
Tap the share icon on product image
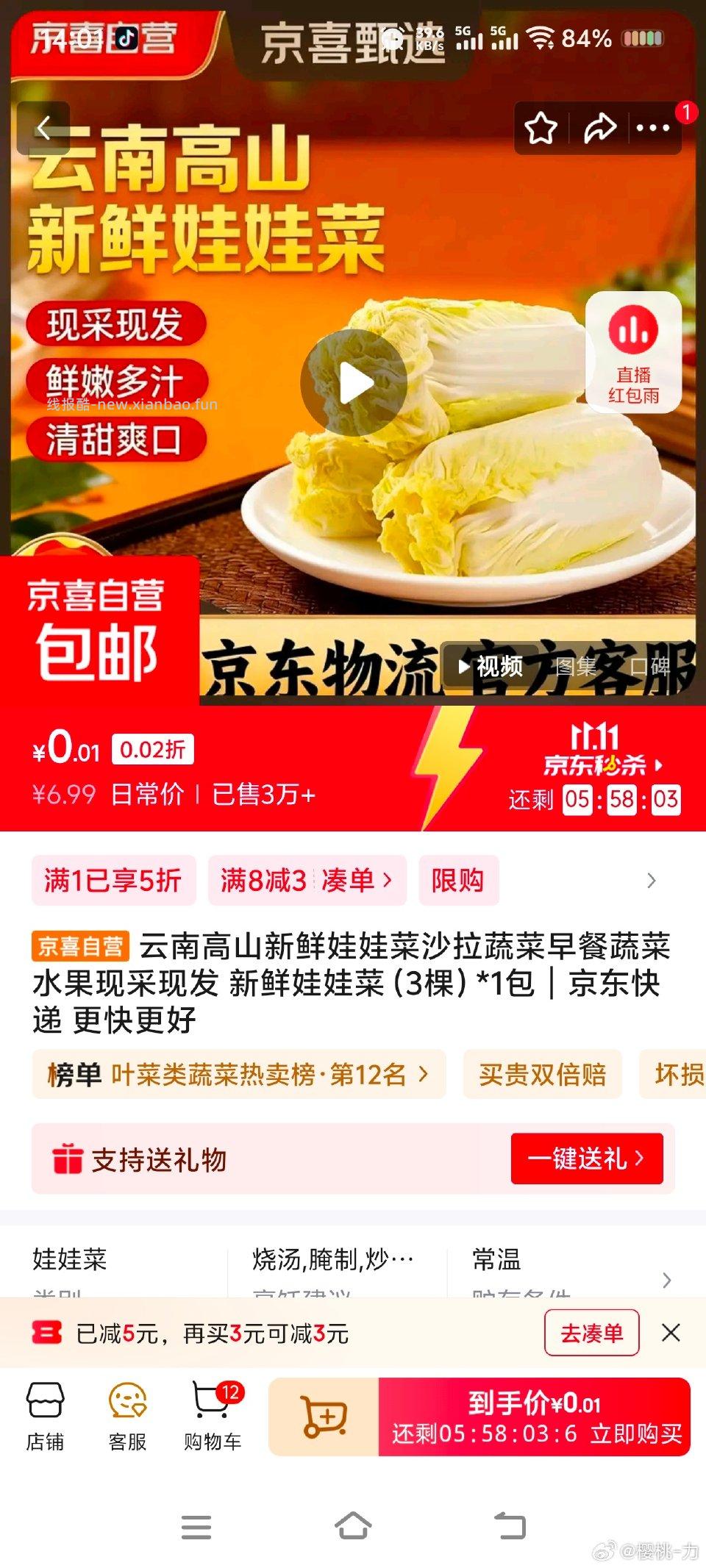coord(599,126)
